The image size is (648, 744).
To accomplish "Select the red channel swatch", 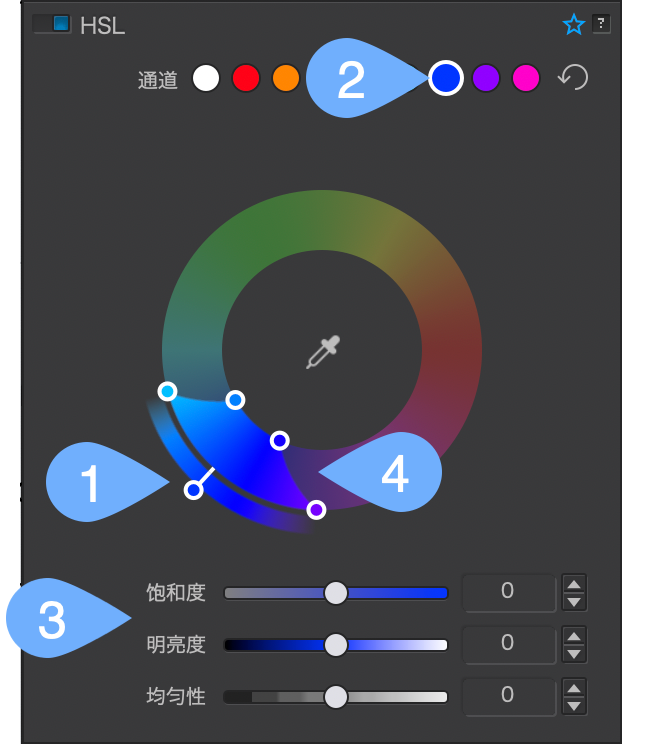I will pyautogui.click(x=246, y=78).
